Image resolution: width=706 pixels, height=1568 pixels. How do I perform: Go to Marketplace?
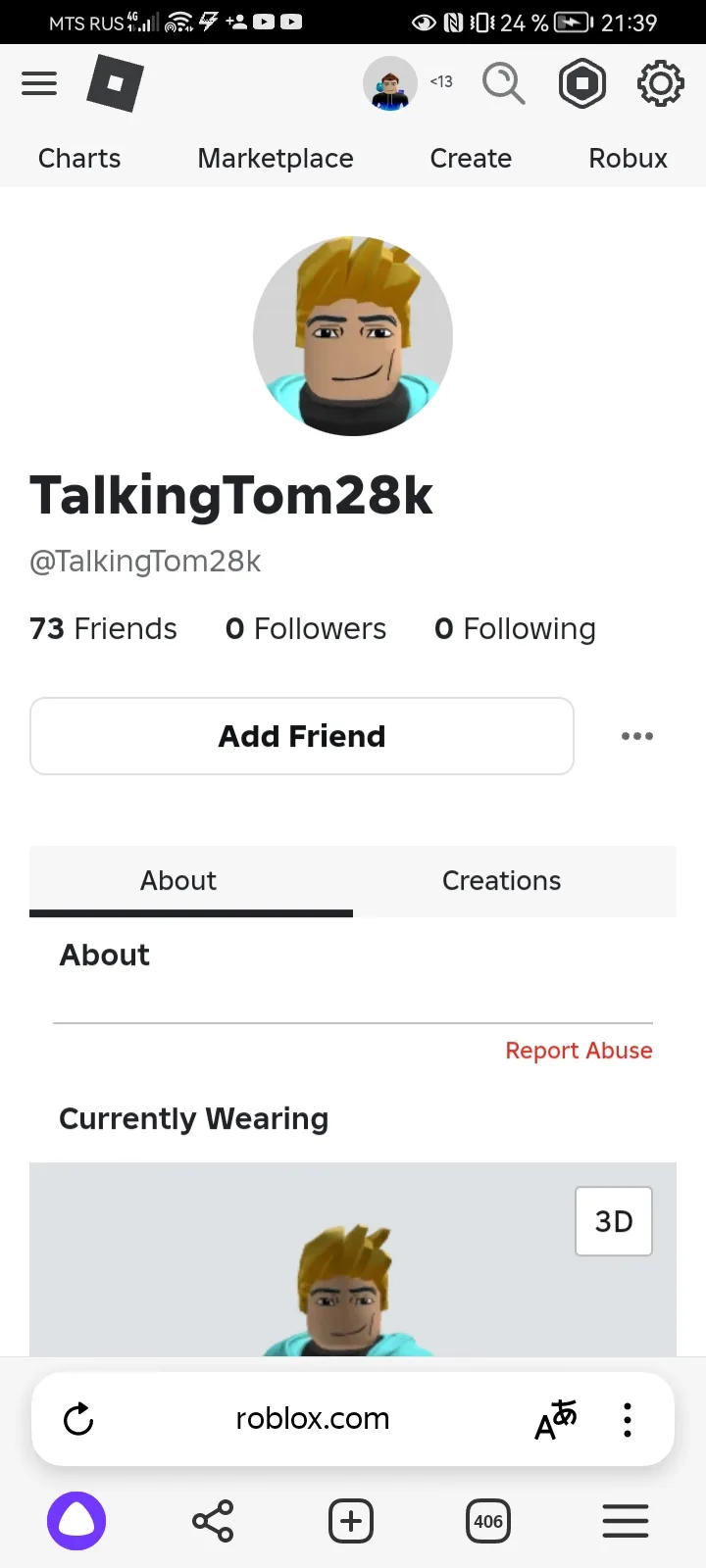coord(276,158)
